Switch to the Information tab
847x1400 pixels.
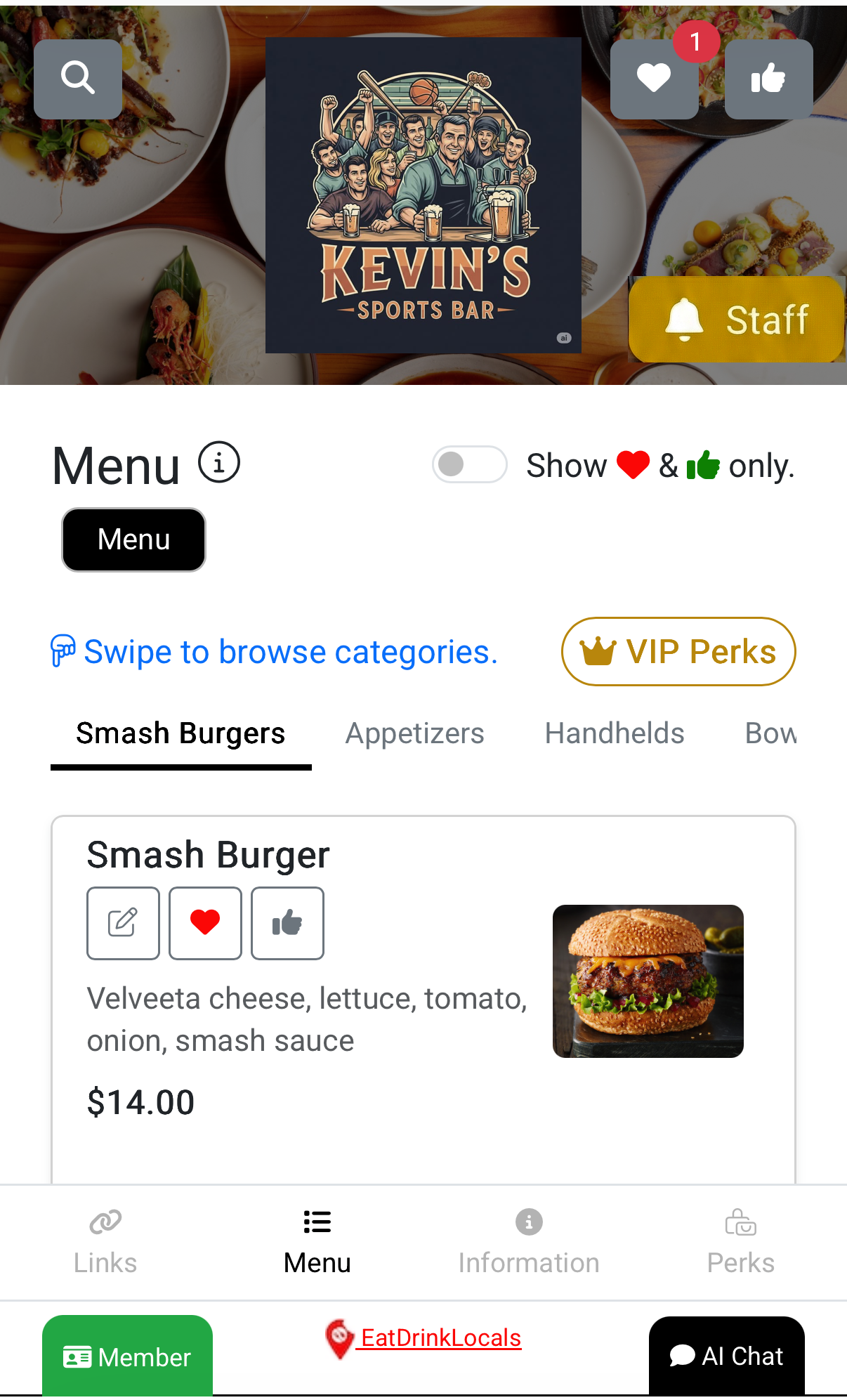pos(529,1241)
